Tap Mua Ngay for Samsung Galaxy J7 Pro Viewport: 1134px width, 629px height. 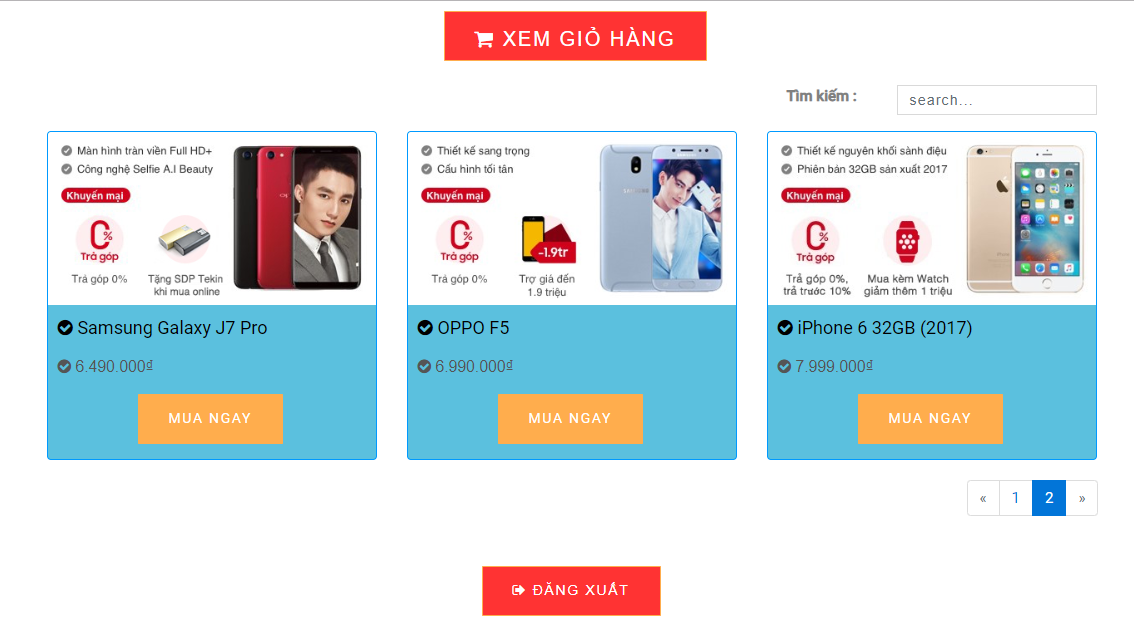(210, 418)
